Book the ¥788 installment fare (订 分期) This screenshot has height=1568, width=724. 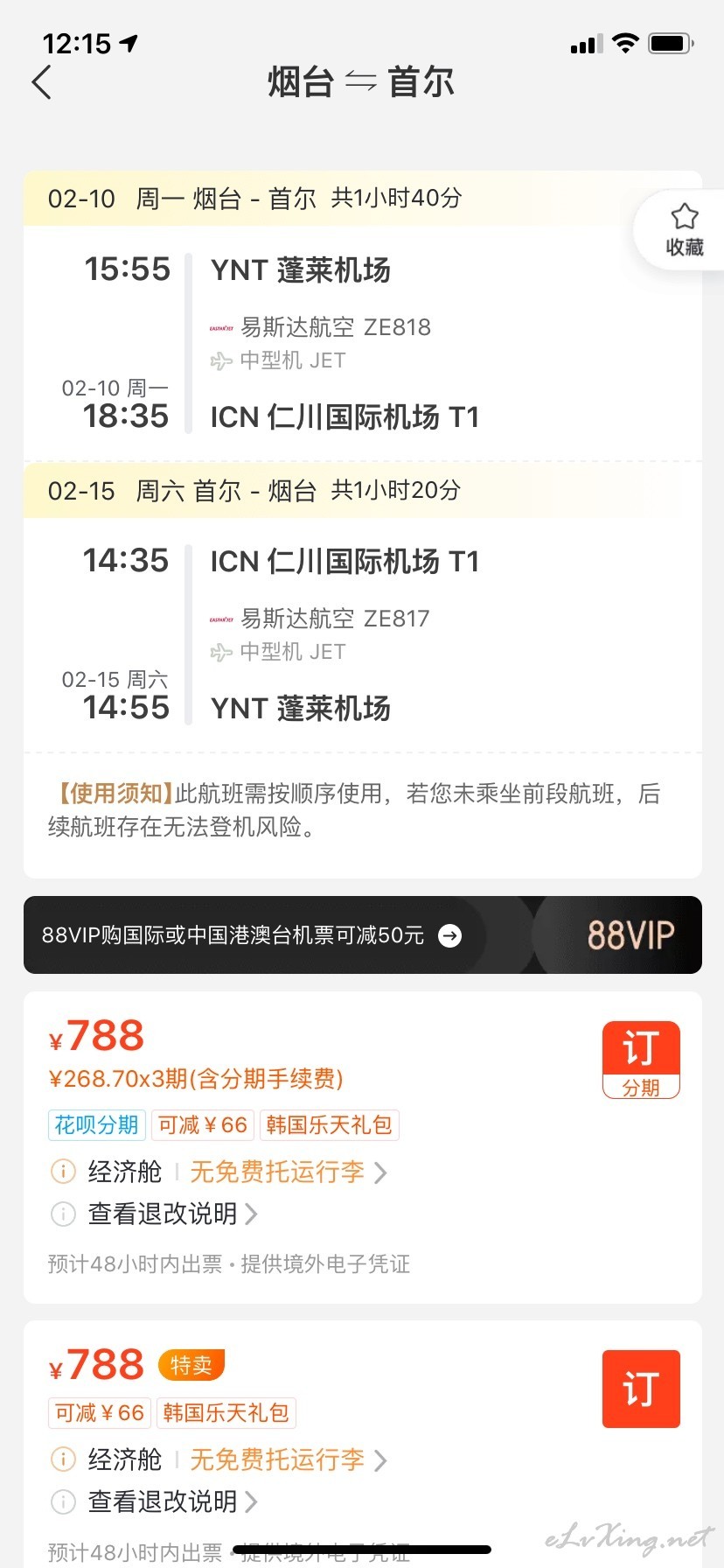pos(641,1060)
